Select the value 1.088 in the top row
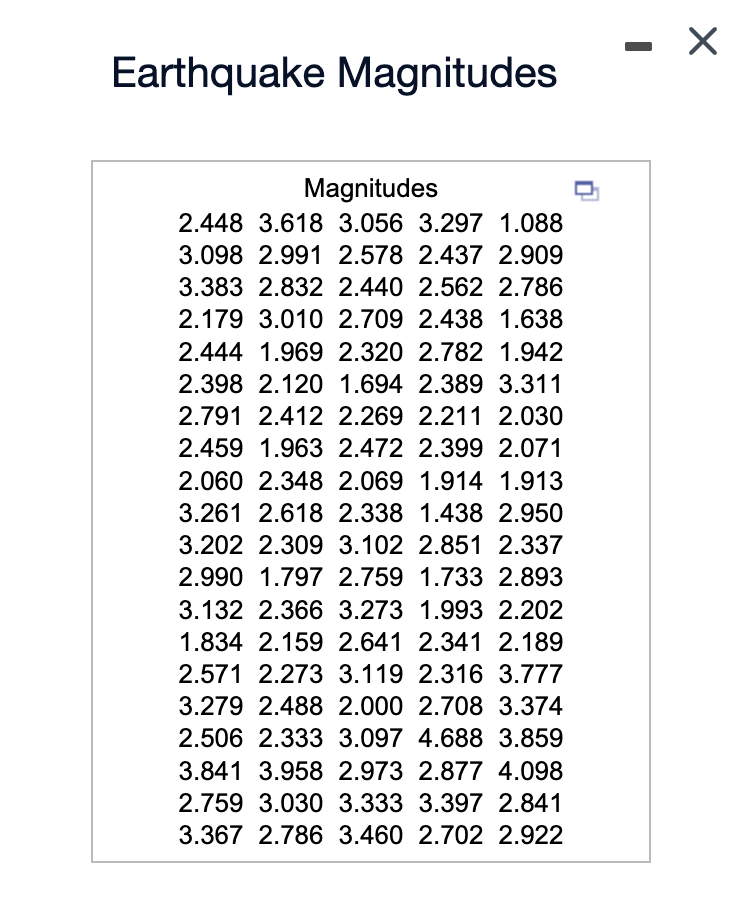Screen dimensions: 748x903 [531, 224]
